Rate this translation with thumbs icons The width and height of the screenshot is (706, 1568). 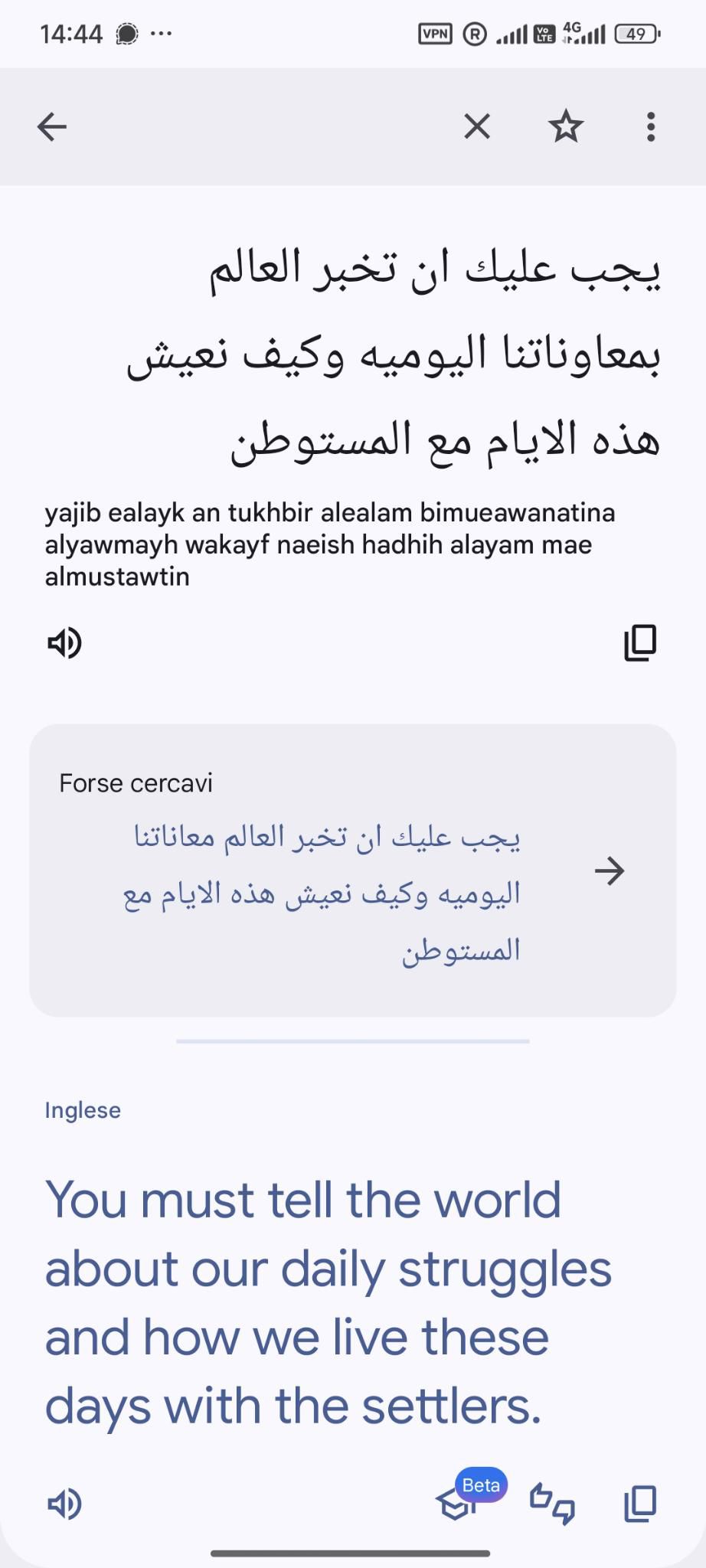(552, 1504)
